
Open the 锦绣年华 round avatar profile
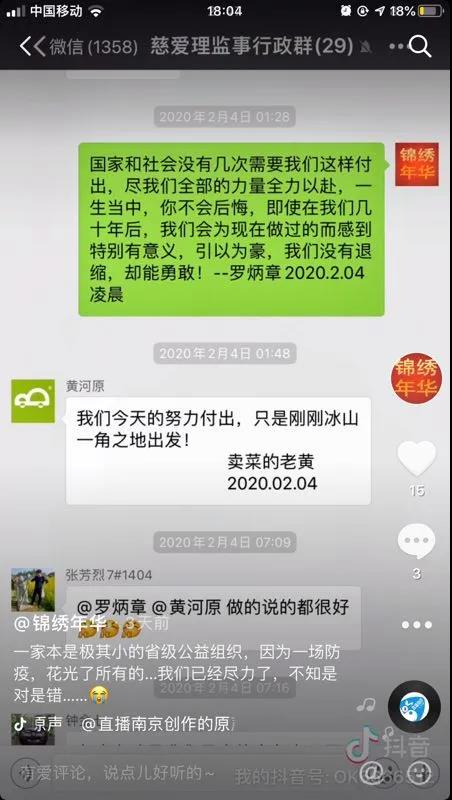tap(416, 379)
